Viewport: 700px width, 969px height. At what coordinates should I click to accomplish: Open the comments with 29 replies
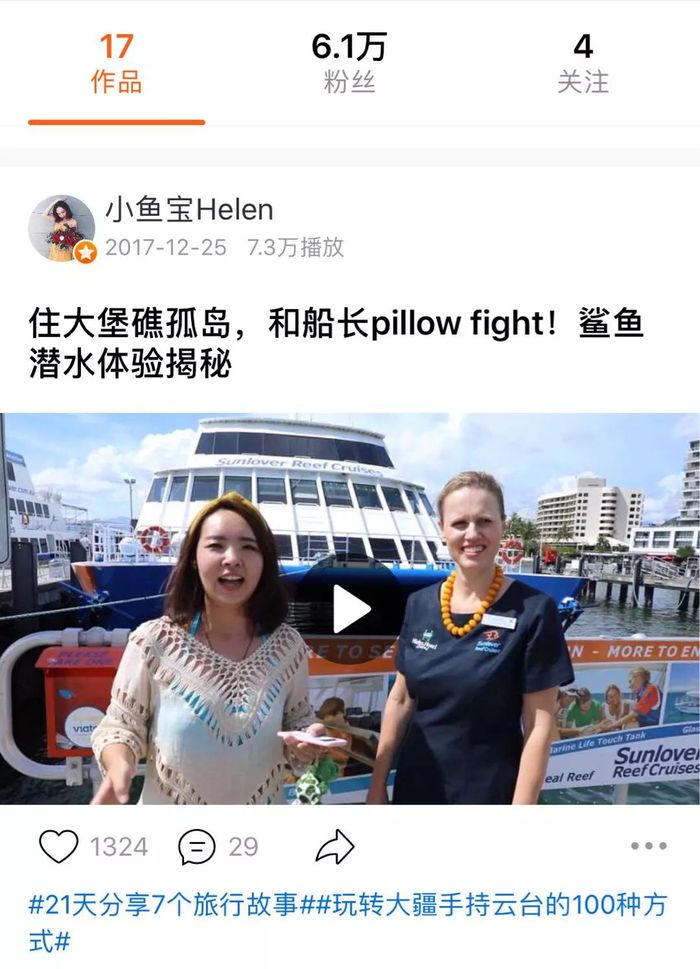tap(197, 847)
